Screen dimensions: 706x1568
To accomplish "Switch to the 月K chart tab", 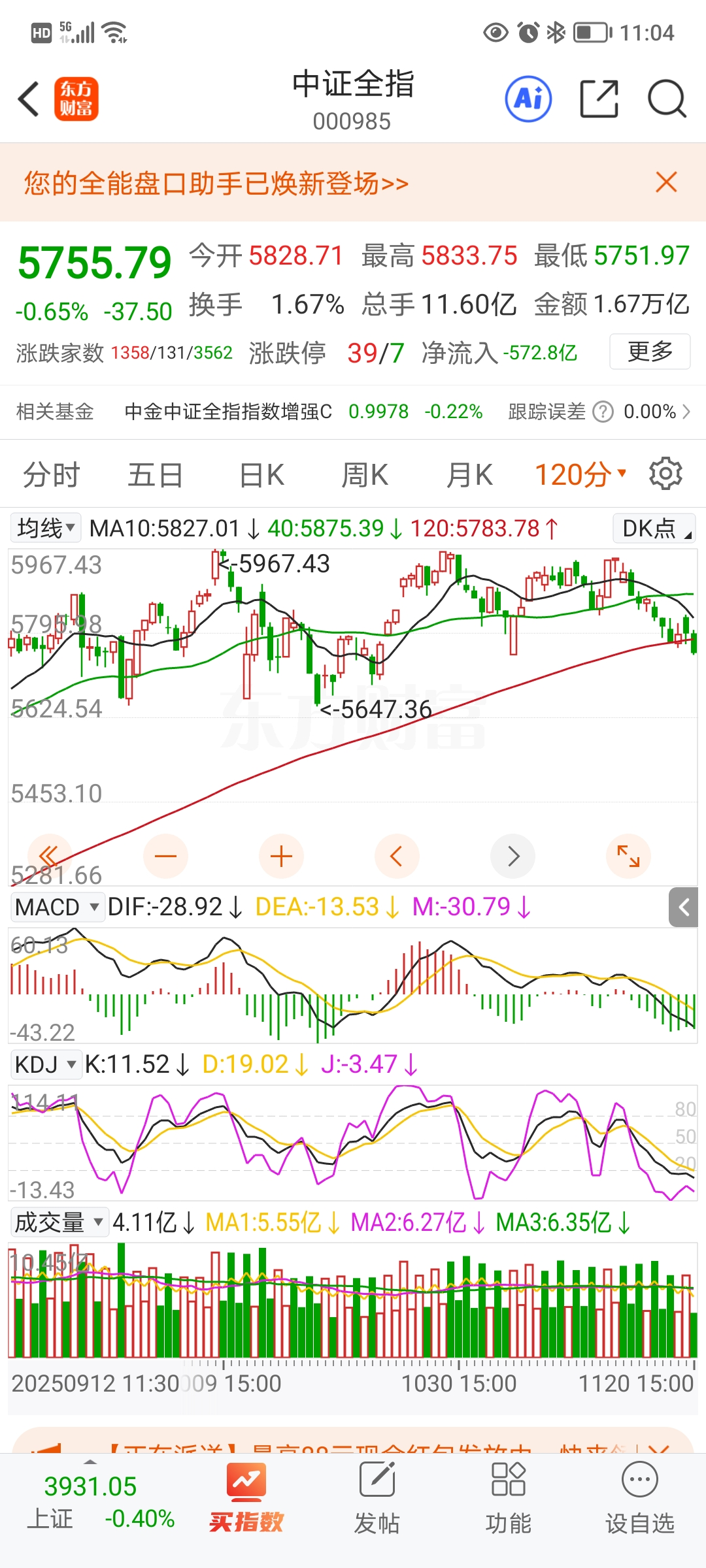I will coord(469,475).
